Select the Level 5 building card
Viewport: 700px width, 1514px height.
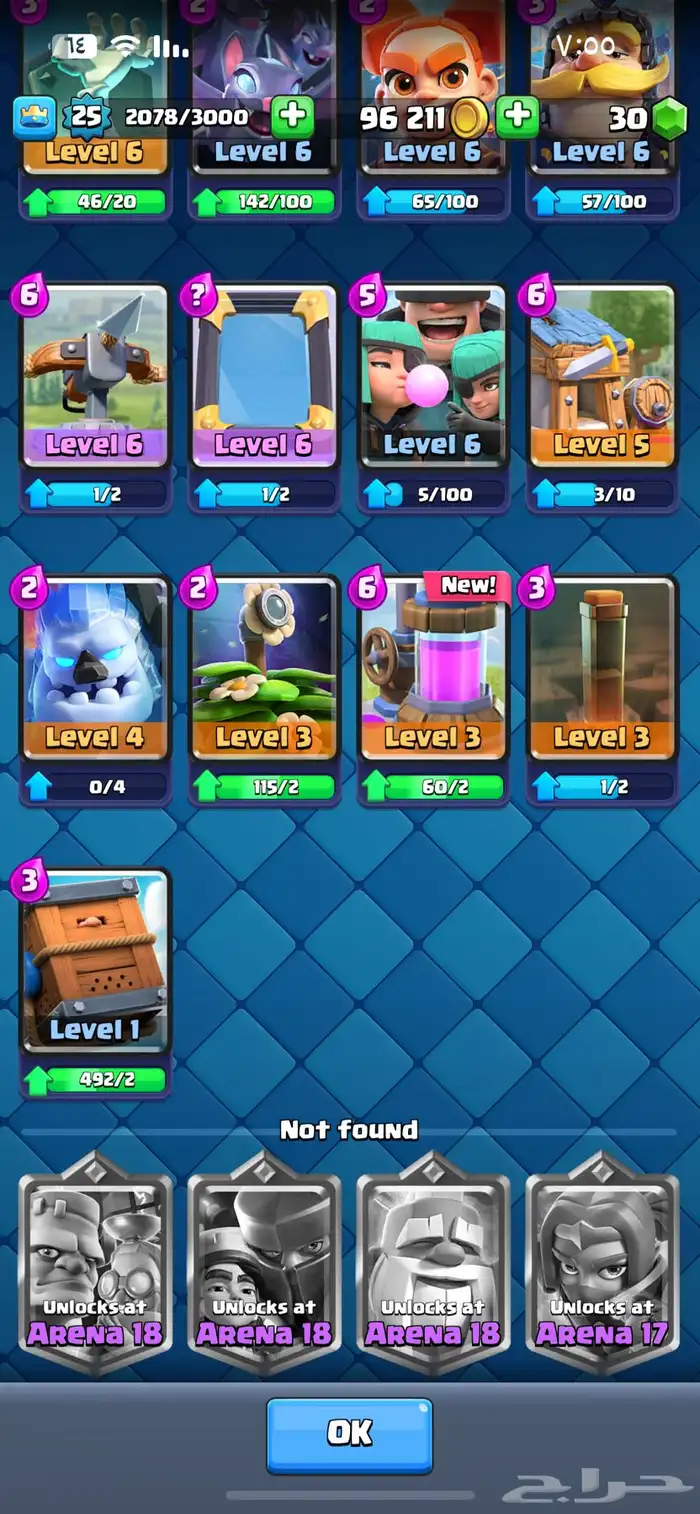click(602, 375)
